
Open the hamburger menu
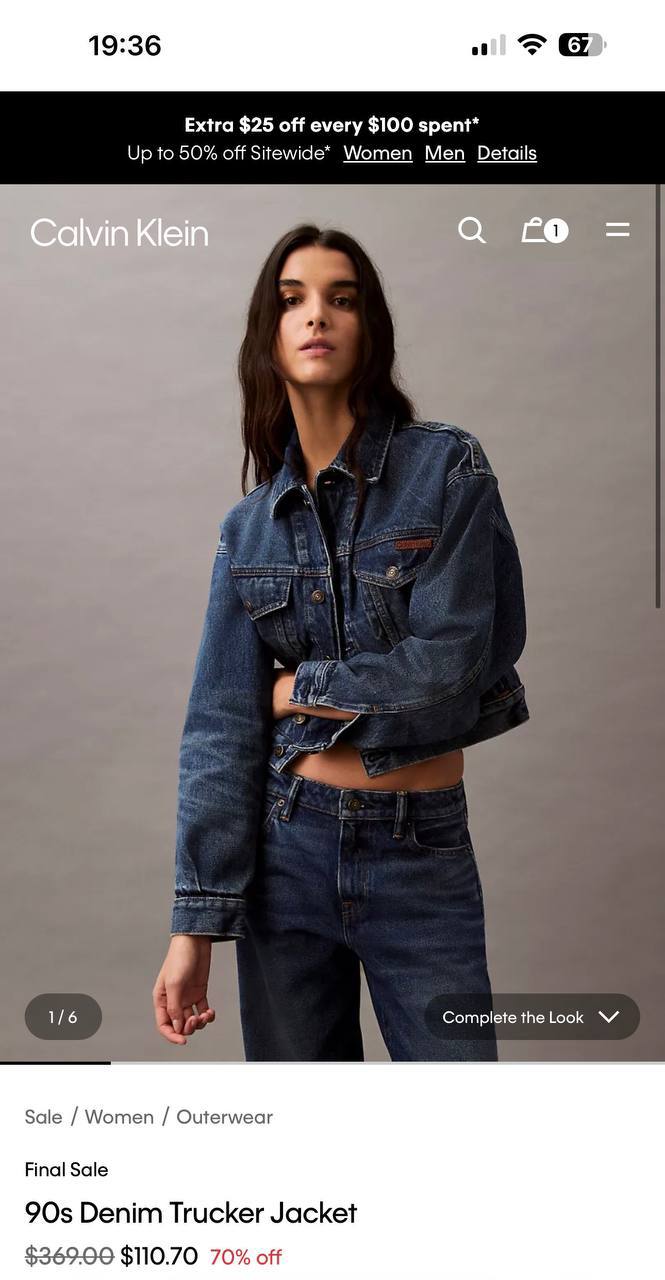tap(618, 231)
